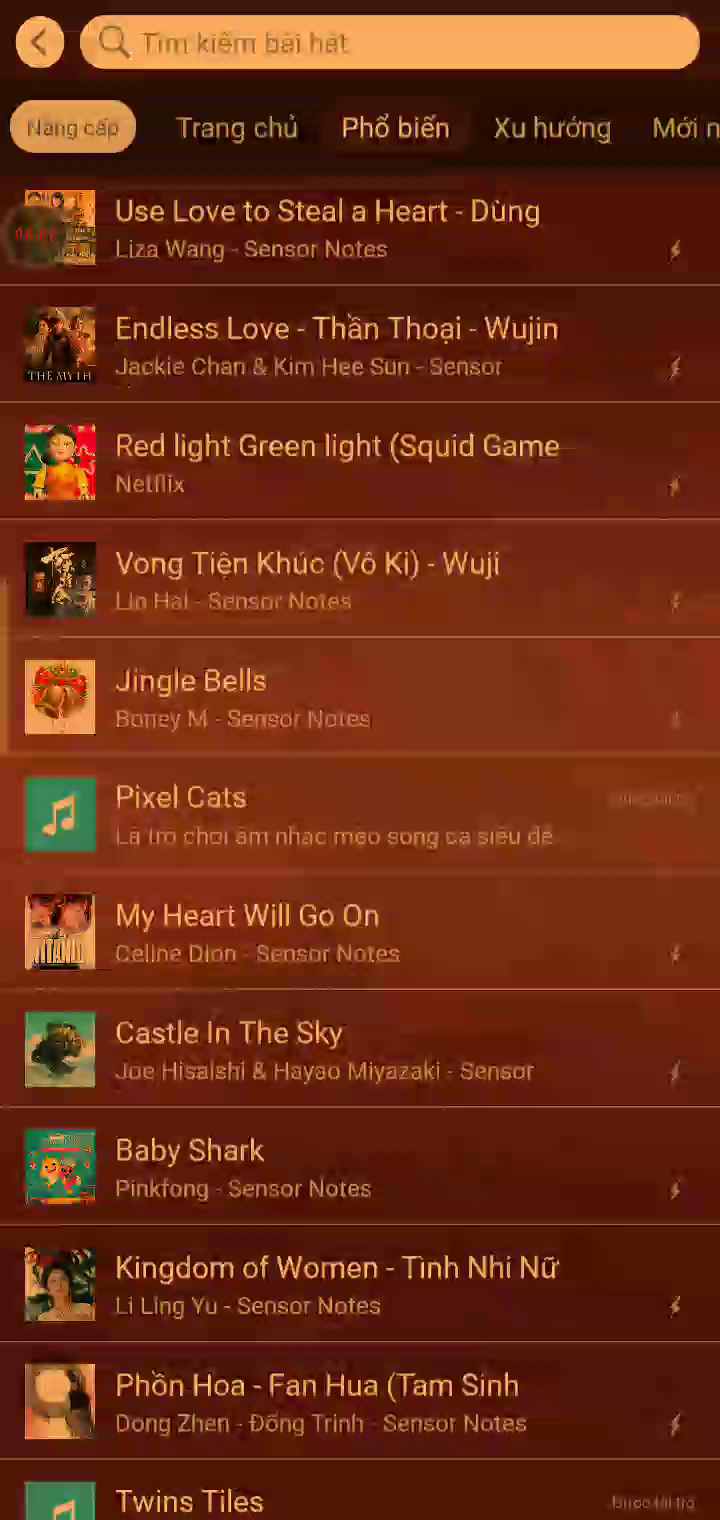Open the Twins Tiles entry

pos(190,1500)
